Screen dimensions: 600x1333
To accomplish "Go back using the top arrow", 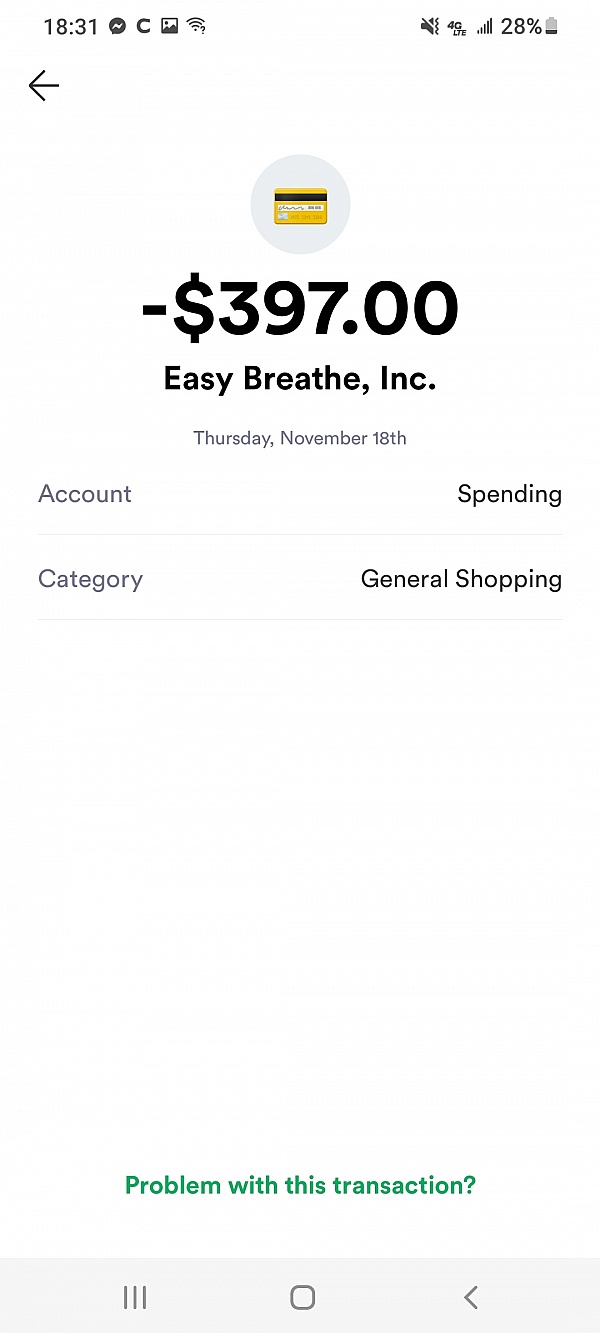I will point(44,86).
